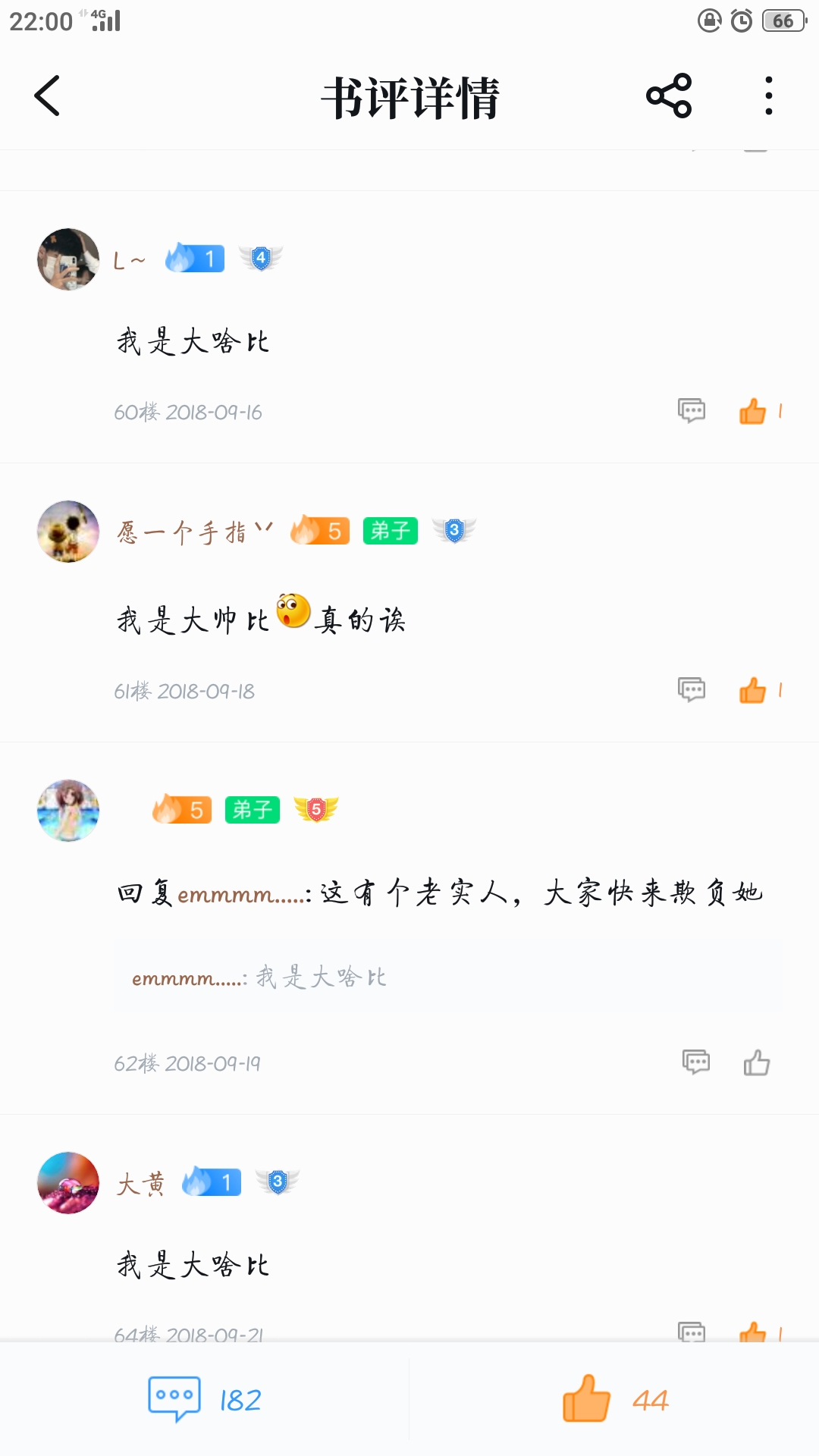Go back from the 书评详情 page
This screenshot has width=819, height=1456.
[47, 96]
